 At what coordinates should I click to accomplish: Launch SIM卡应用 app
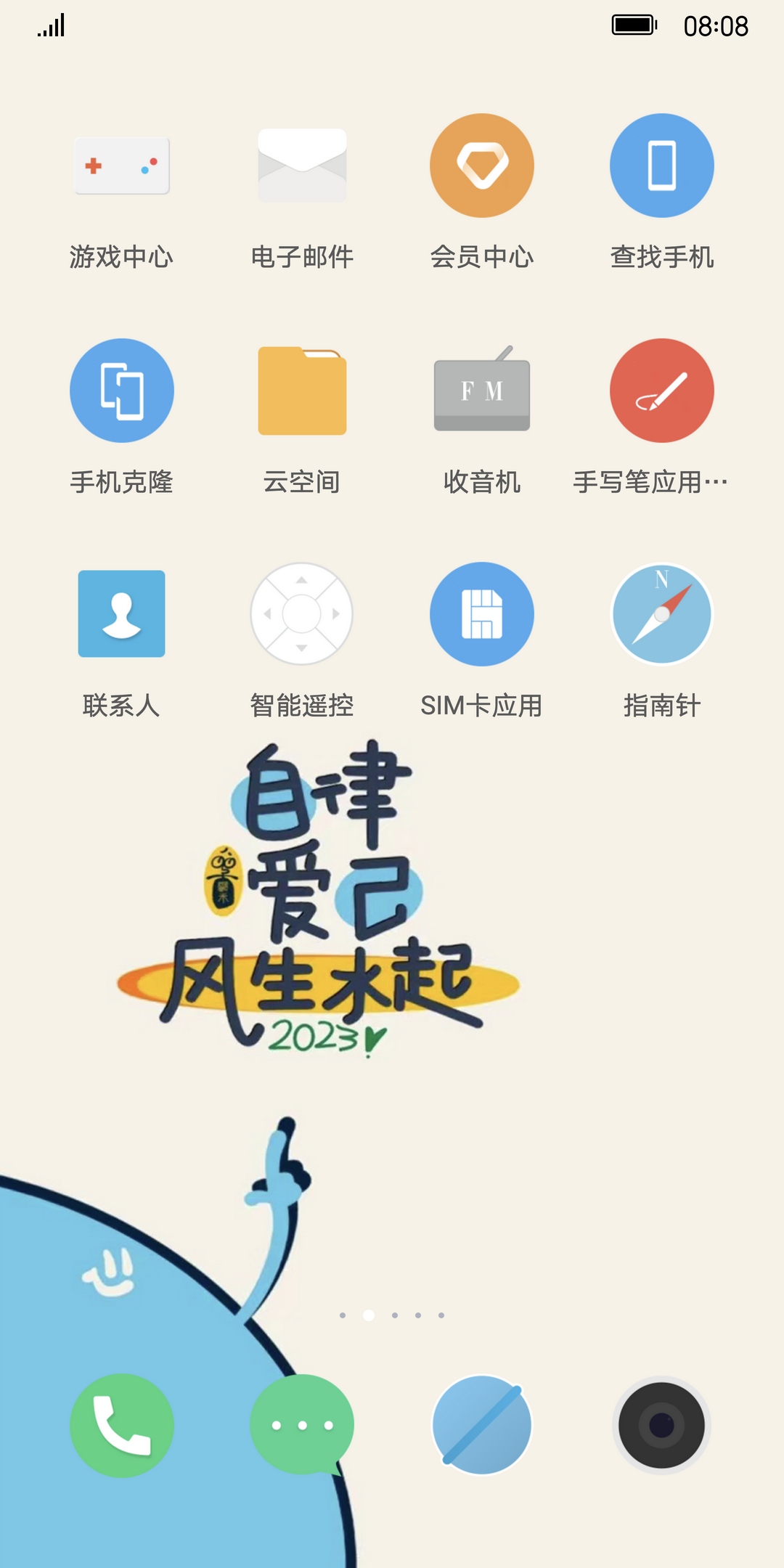[x=482, y=614]
